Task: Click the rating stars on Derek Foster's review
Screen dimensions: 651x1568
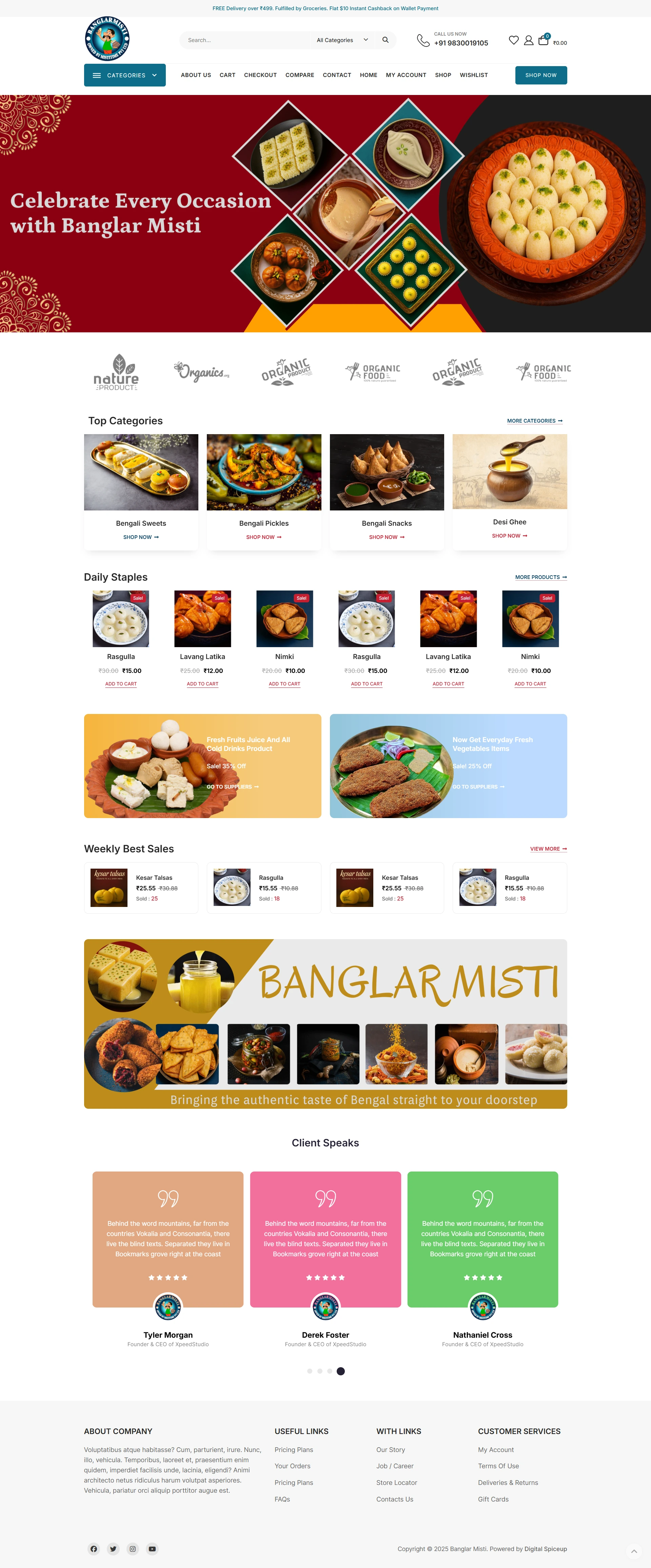Action: [x=325, y=1277]
